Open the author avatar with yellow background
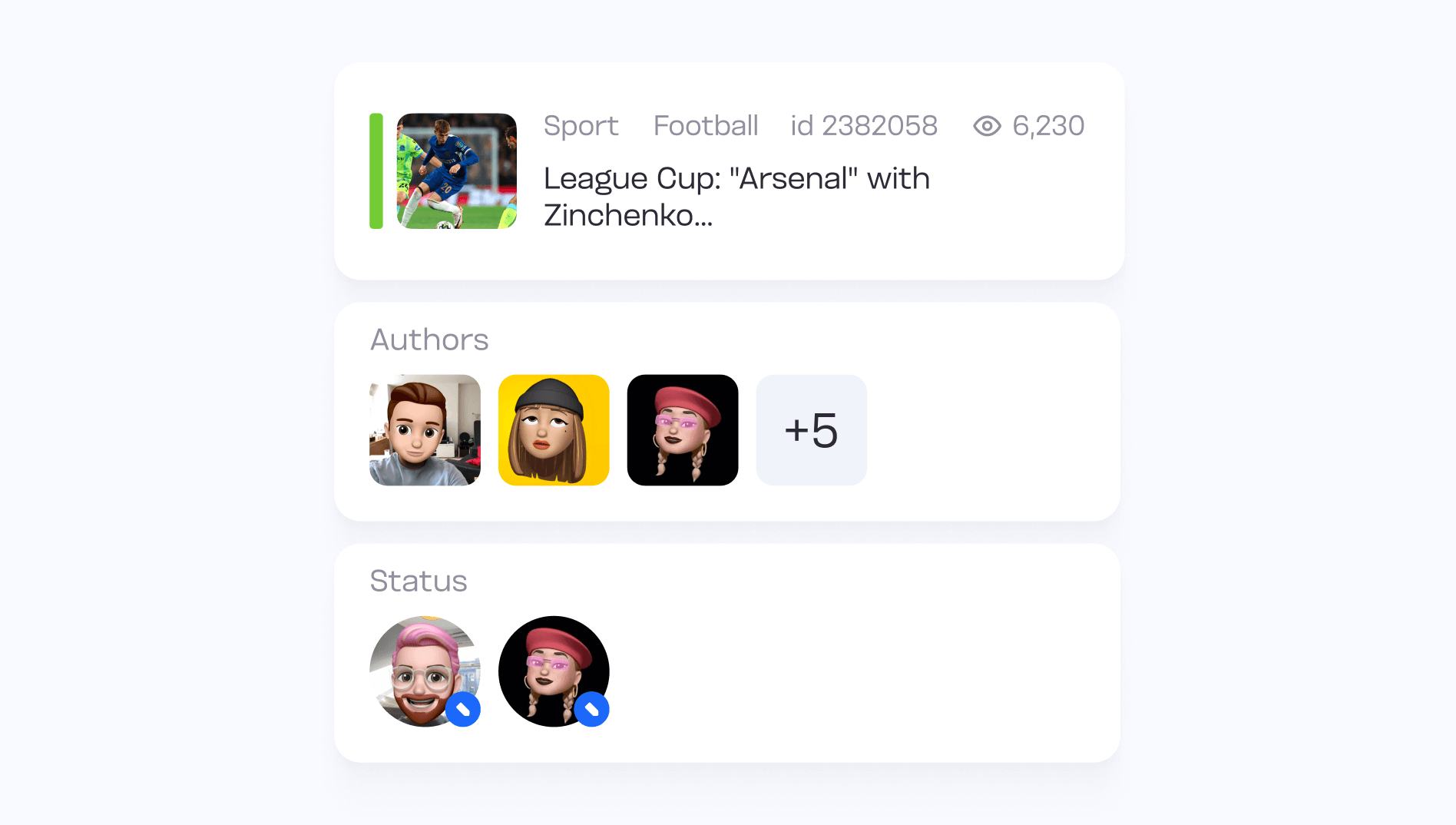The image size is (1456, 825). point(554,430)
